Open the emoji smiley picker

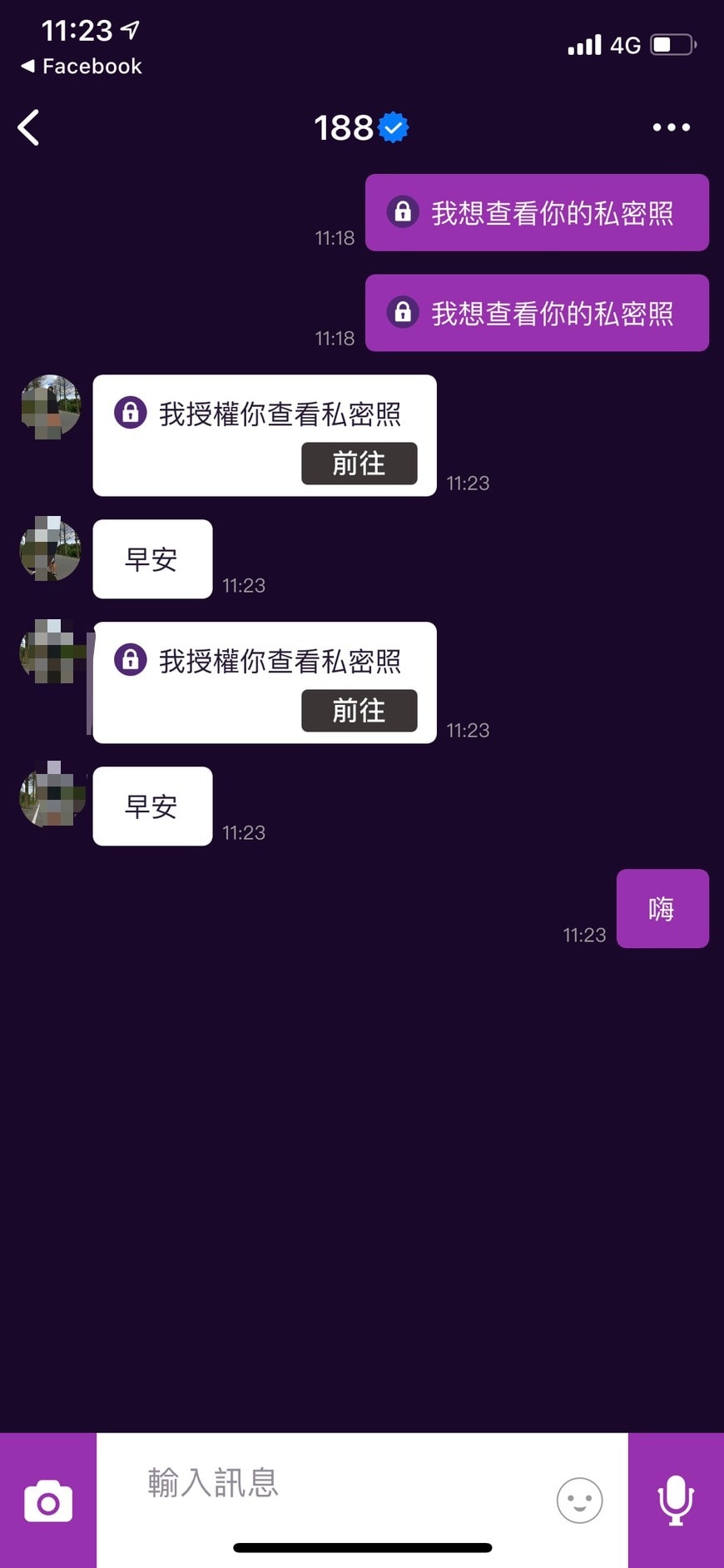pos(579,1500)
